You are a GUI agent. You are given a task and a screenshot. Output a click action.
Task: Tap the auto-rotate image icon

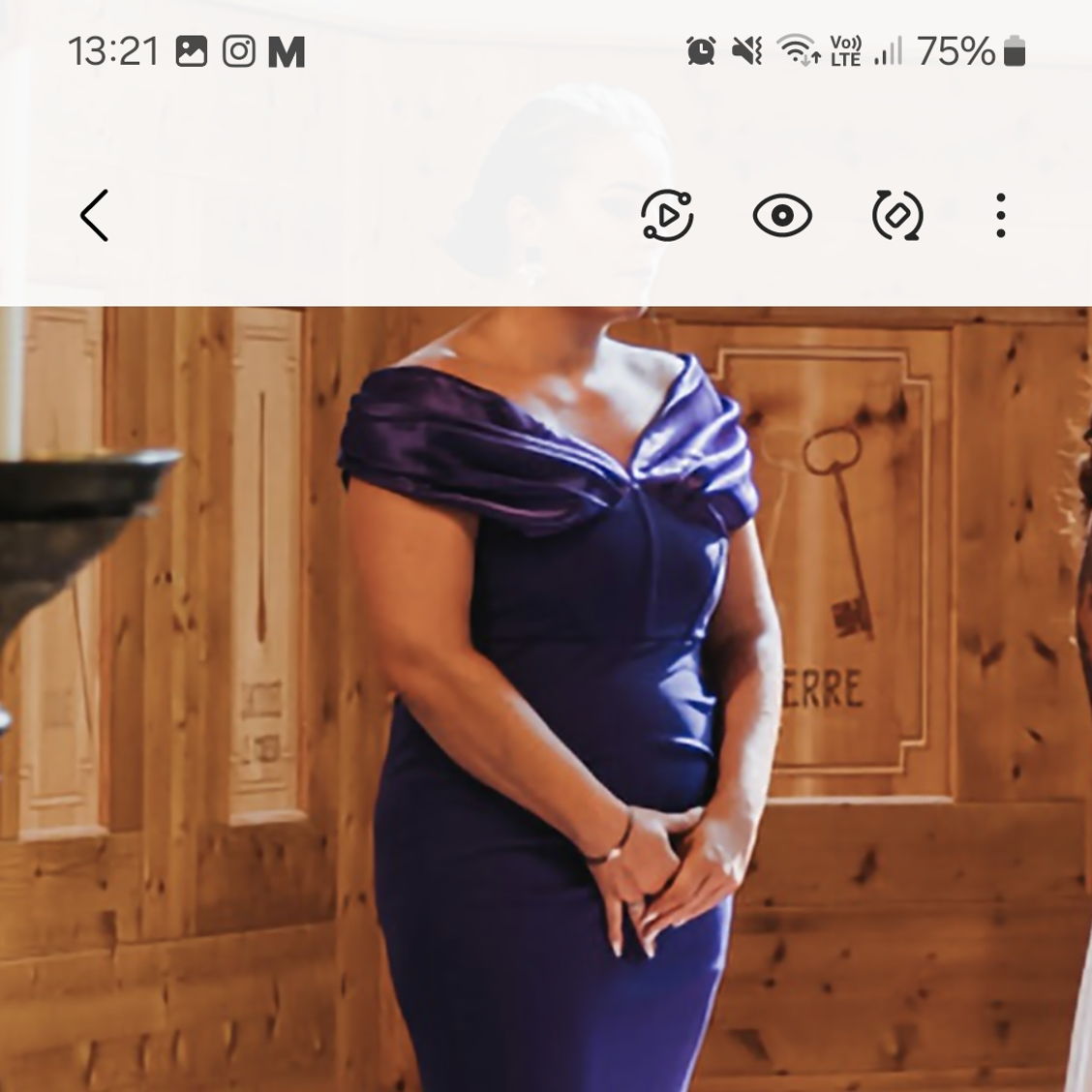[x=897, y=215]
